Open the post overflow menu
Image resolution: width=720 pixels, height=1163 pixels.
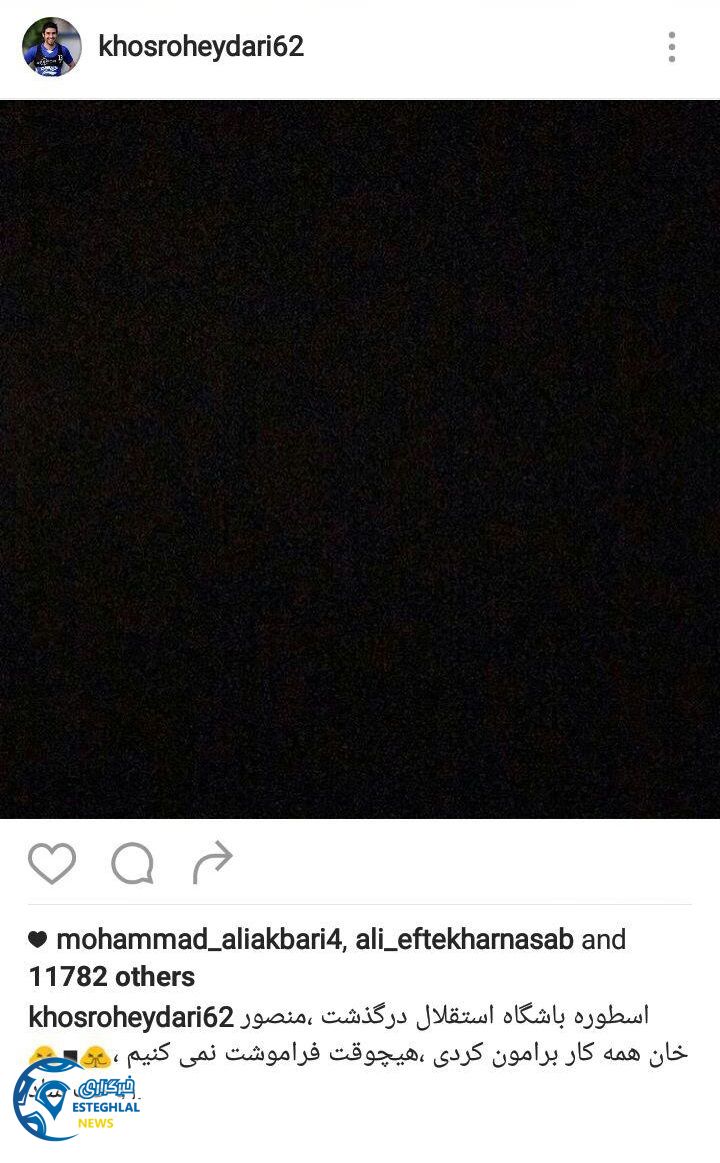(x=672, y=47)
